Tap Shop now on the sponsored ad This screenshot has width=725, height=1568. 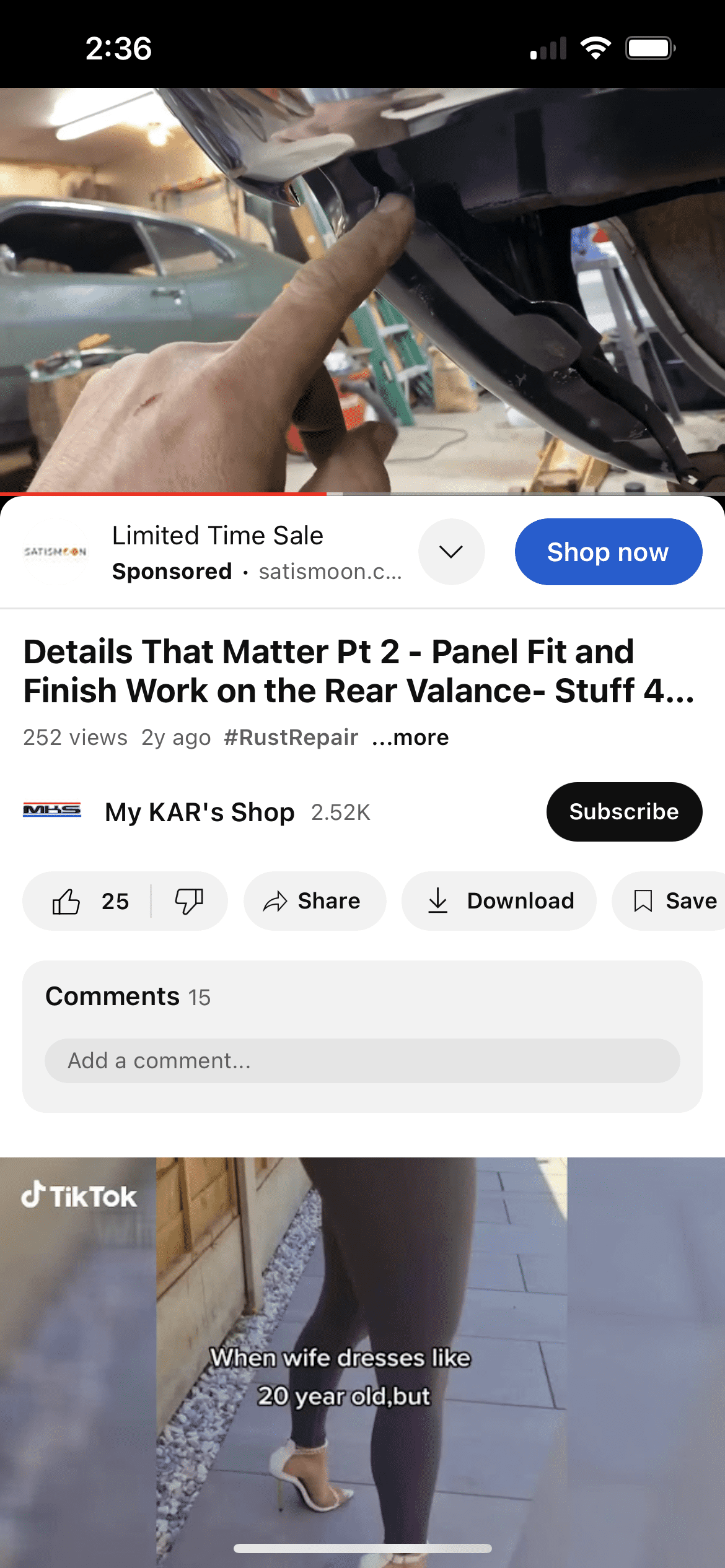click(x=608, y=552)
